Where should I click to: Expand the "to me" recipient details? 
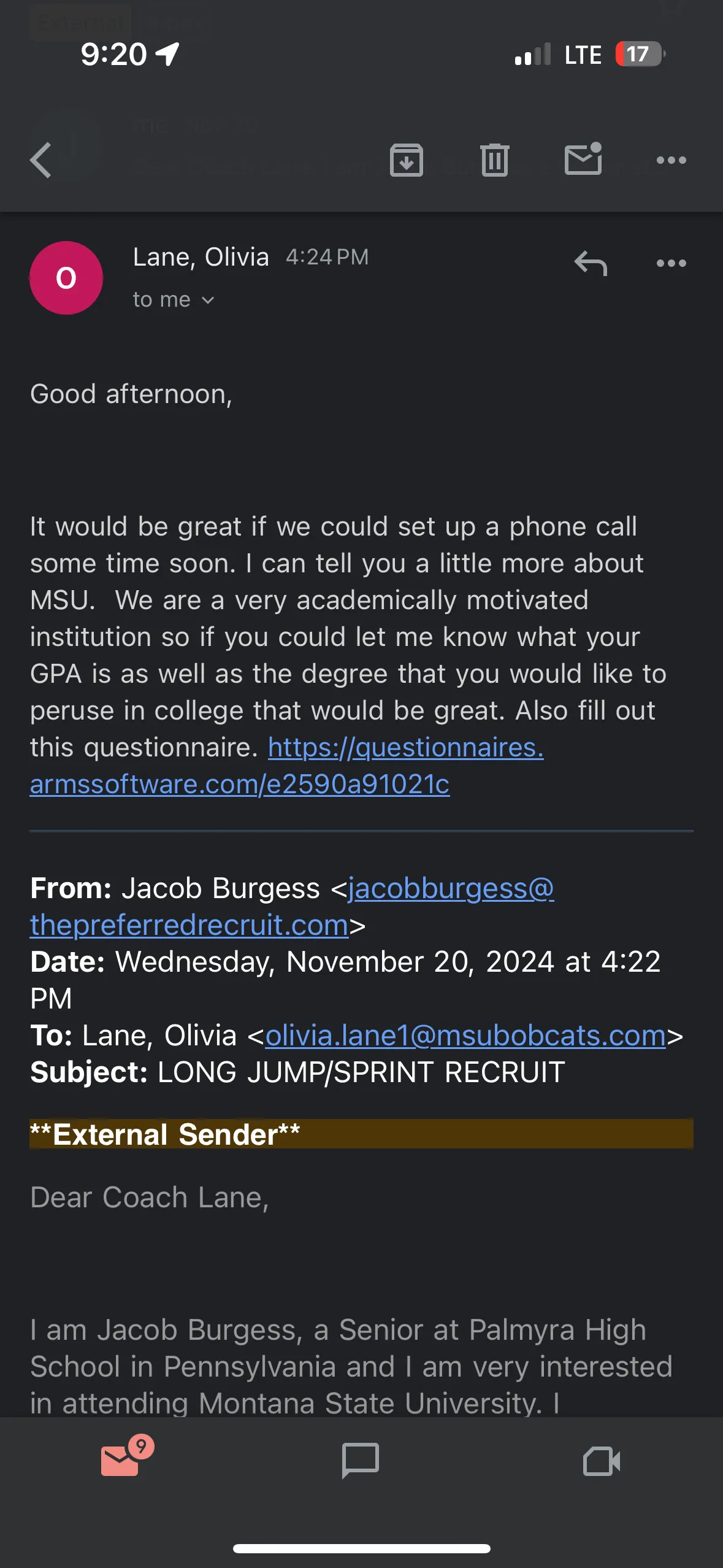pos(174,299)
